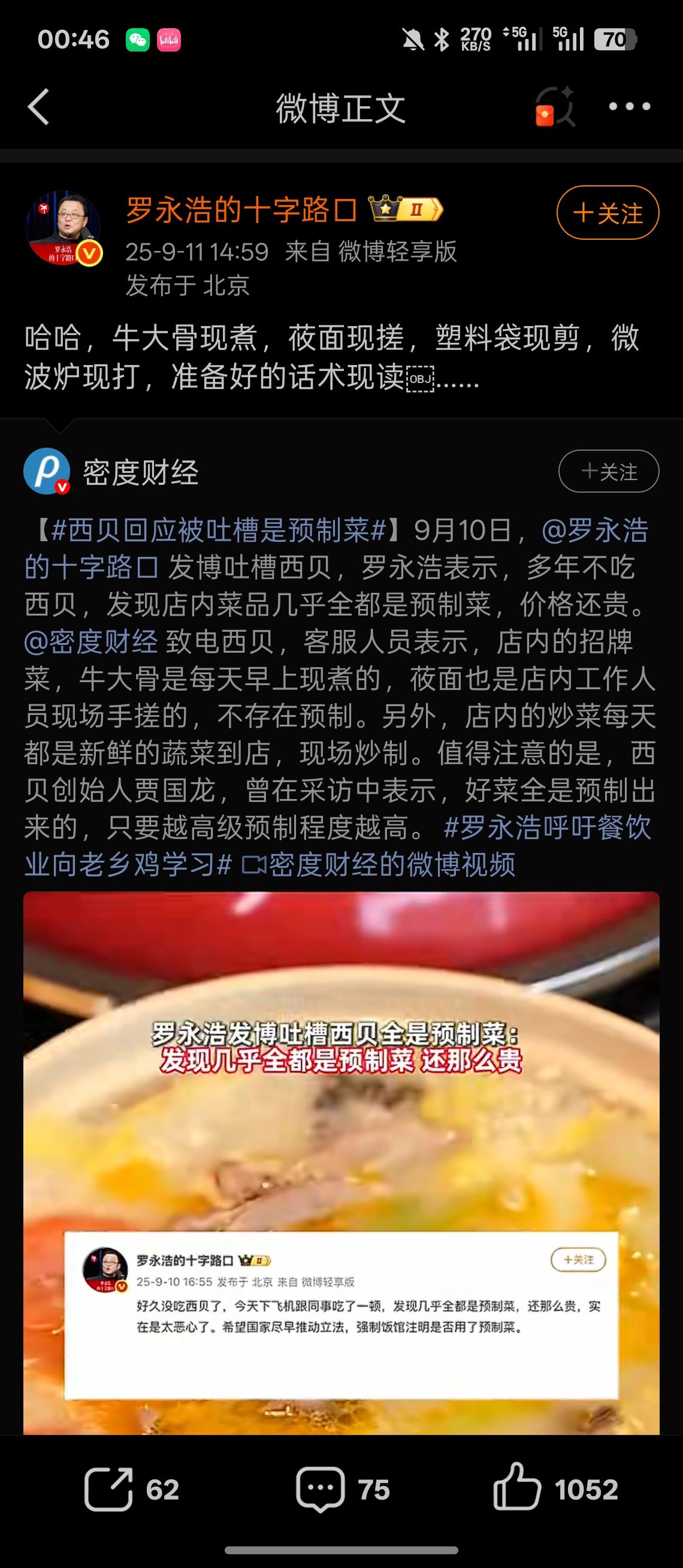683x1568 pixels.
Task: Follow 密度财经 with the gray 关注 button
Action: [x=608, y=471]
